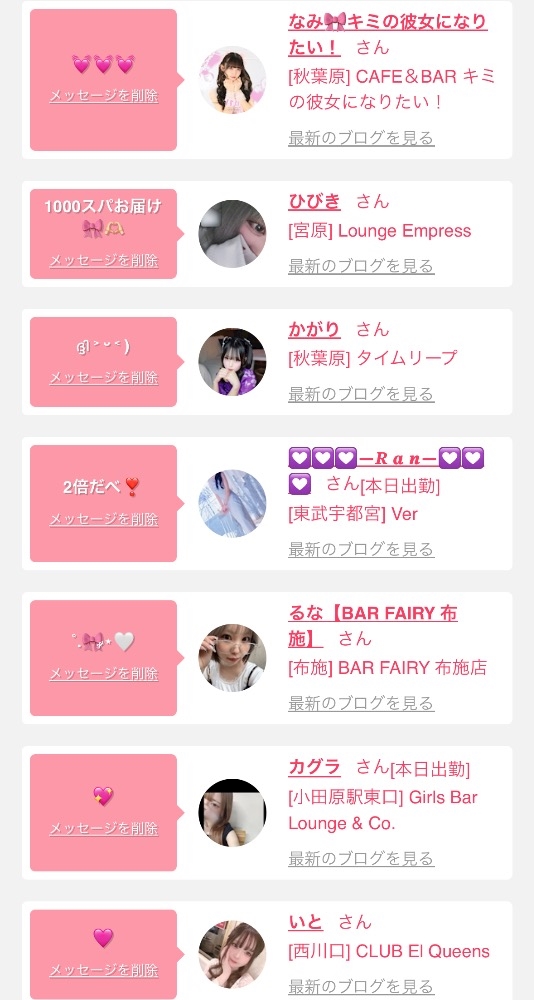Open the るな【BAR FAIRY 布施】 profile link
The image size is (534, 1000).
pos(373,626)
